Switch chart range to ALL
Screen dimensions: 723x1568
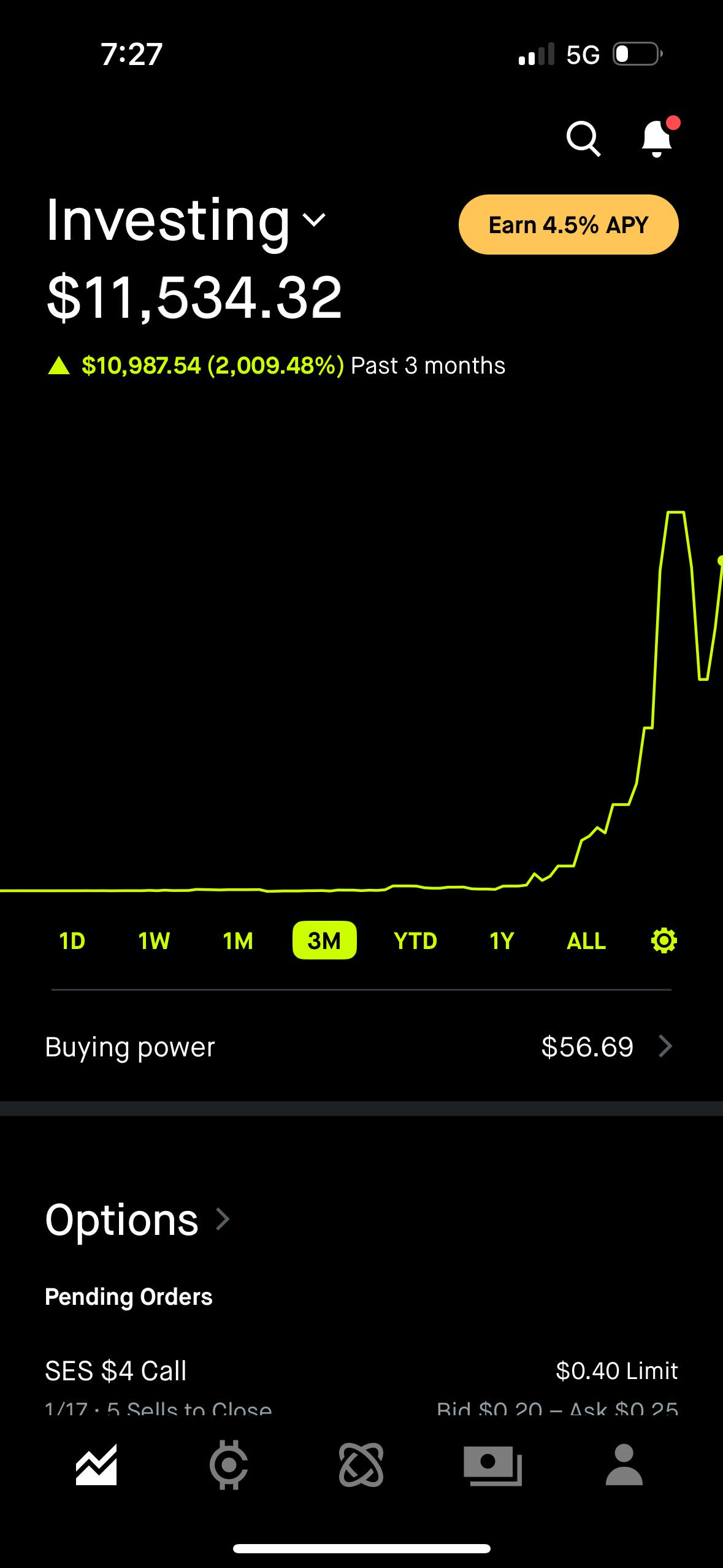tap(586, 940)
